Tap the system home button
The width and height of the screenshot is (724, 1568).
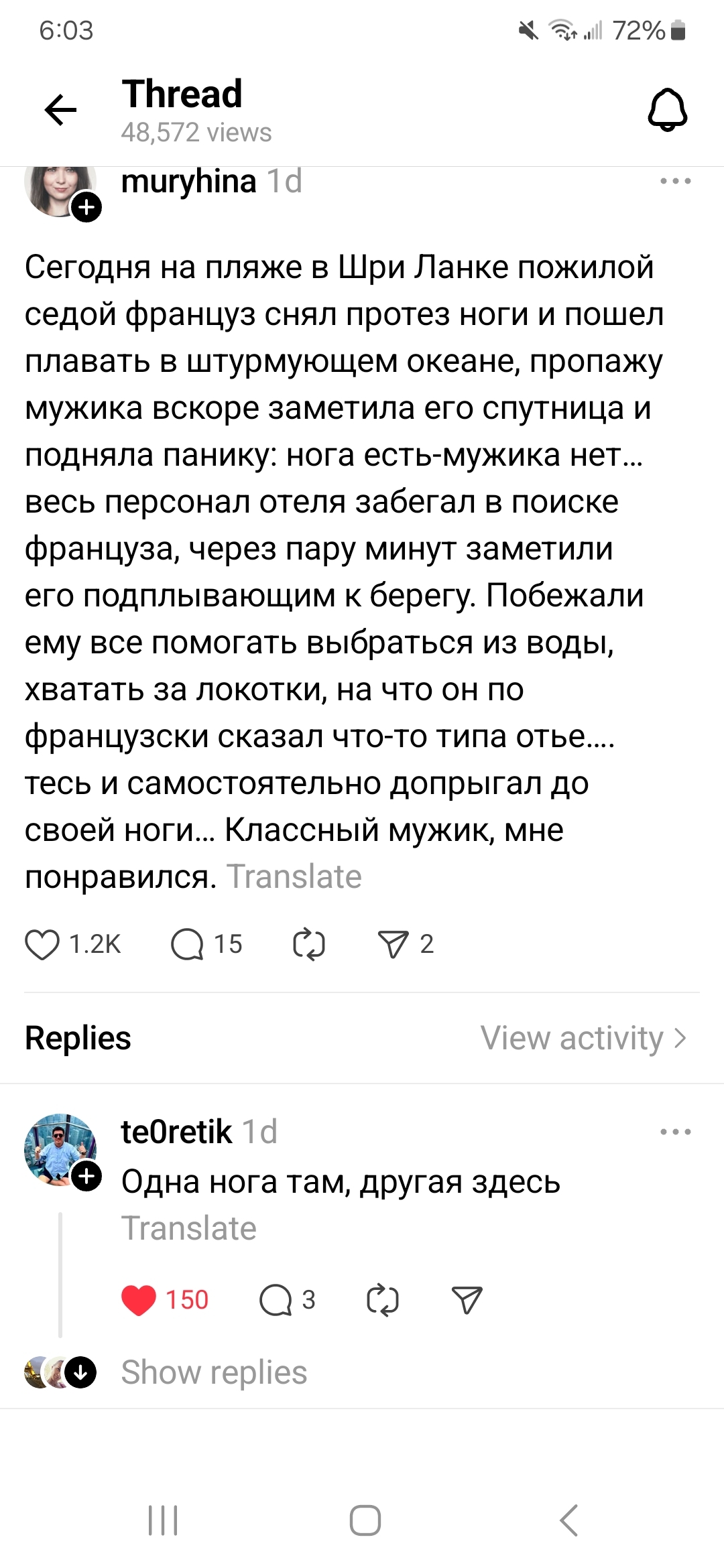pyautogui.click(x=365, y=1520)
